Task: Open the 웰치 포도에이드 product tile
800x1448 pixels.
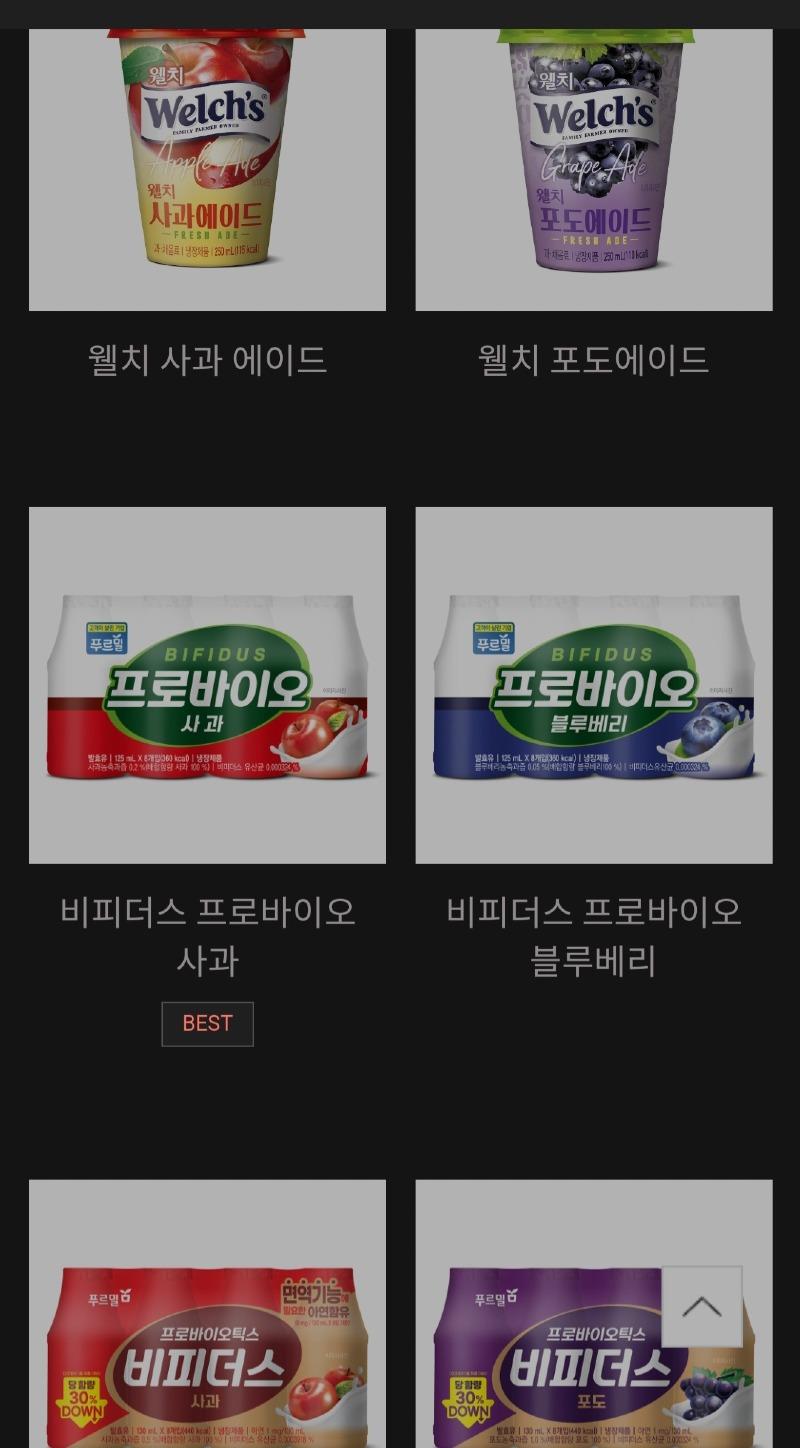Action: [594, 170]
